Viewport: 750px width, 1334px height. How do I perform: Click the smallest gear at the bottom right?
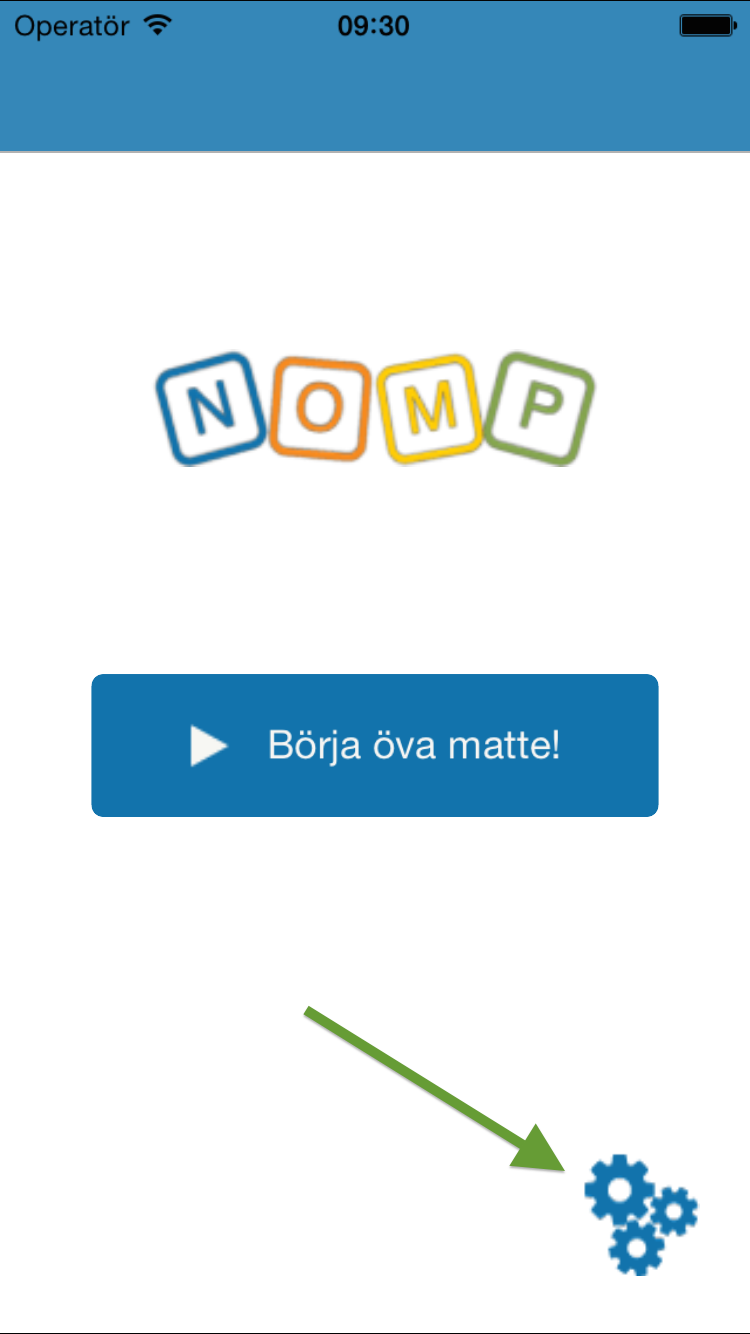(672, 1212)
